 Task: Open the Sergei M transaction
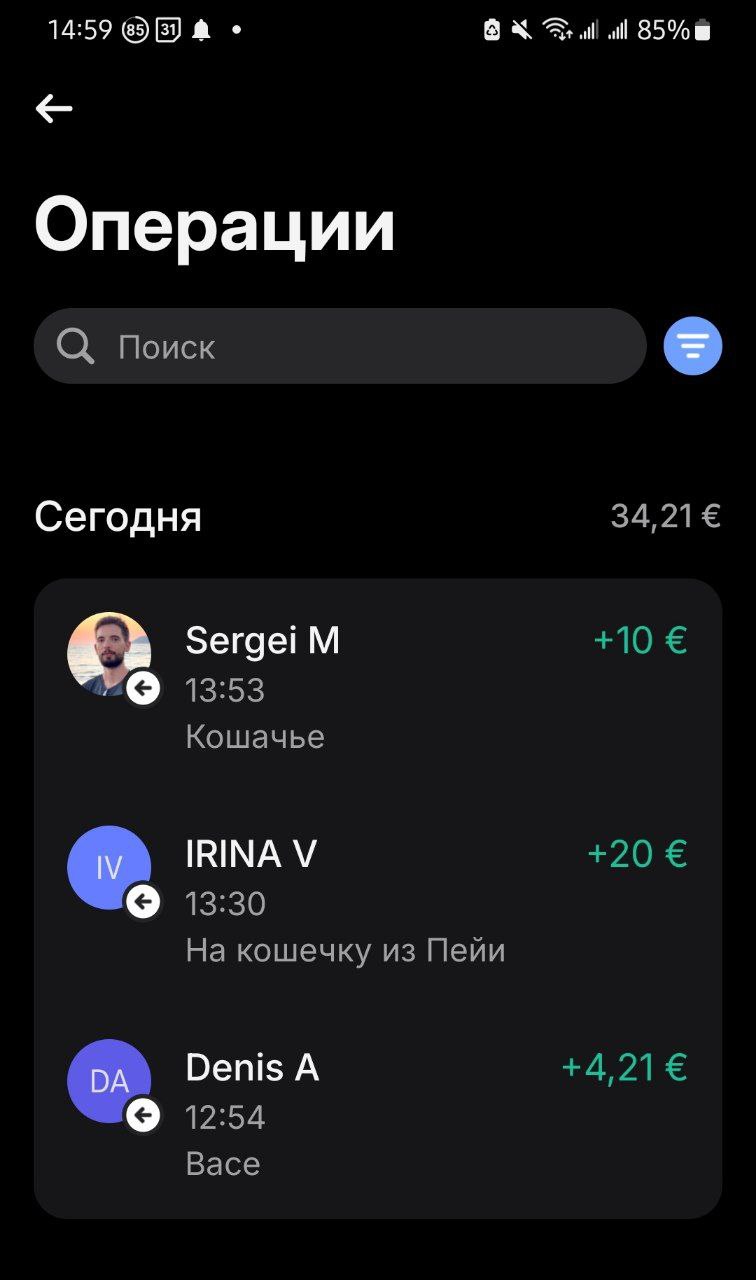(x=377, y=687)
